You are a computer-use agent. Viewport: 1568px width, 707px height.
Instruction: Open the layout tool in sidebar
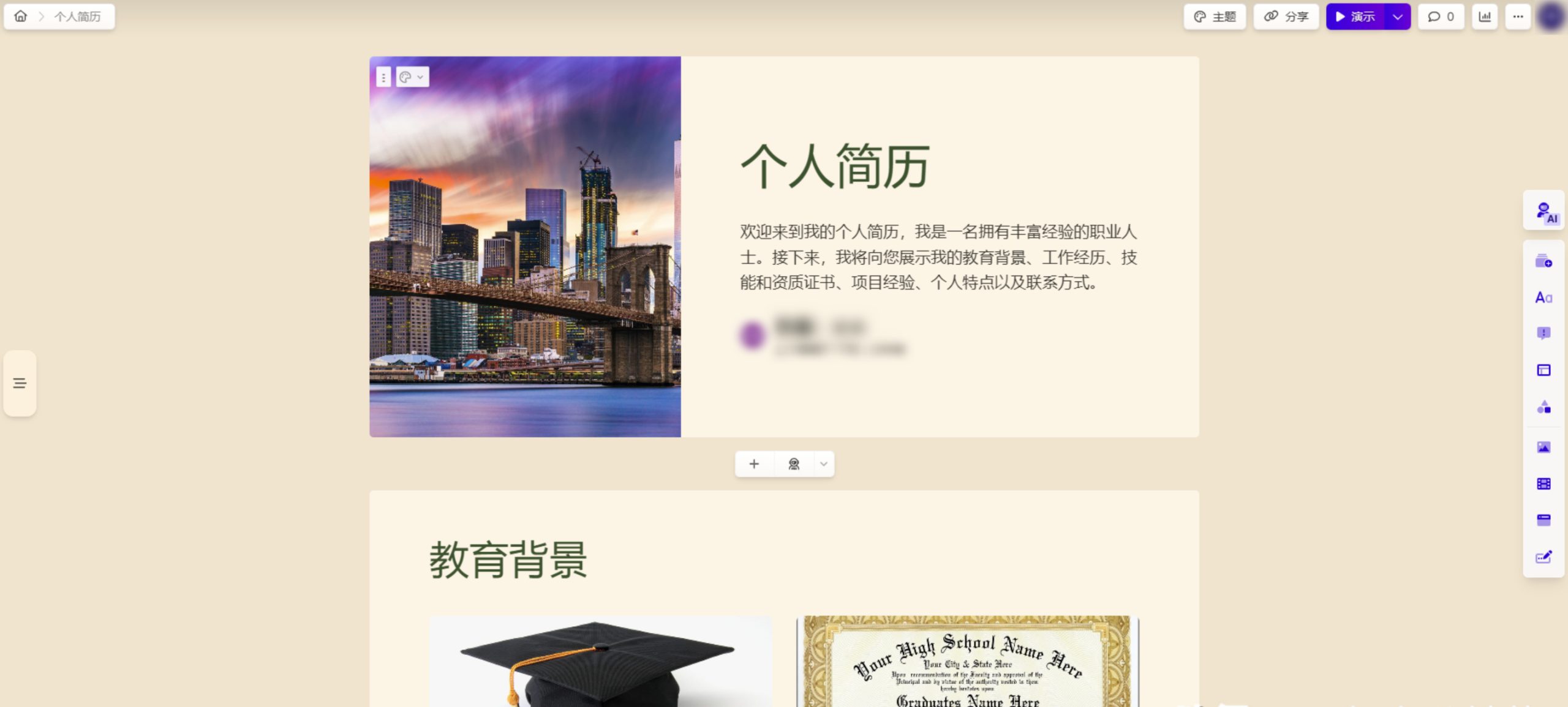[1543, 370]
